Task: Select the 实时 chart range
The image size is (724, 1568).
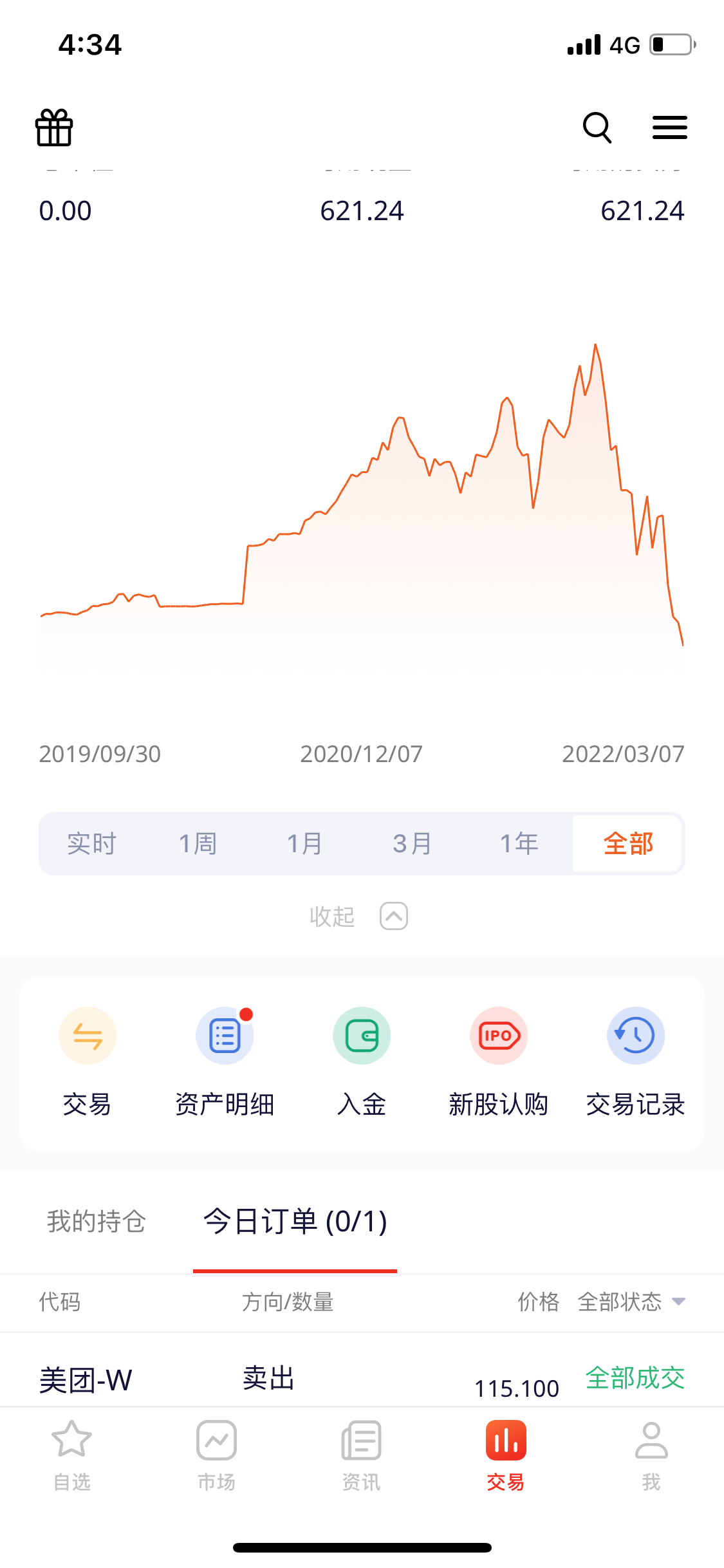Action: [91, 843]
